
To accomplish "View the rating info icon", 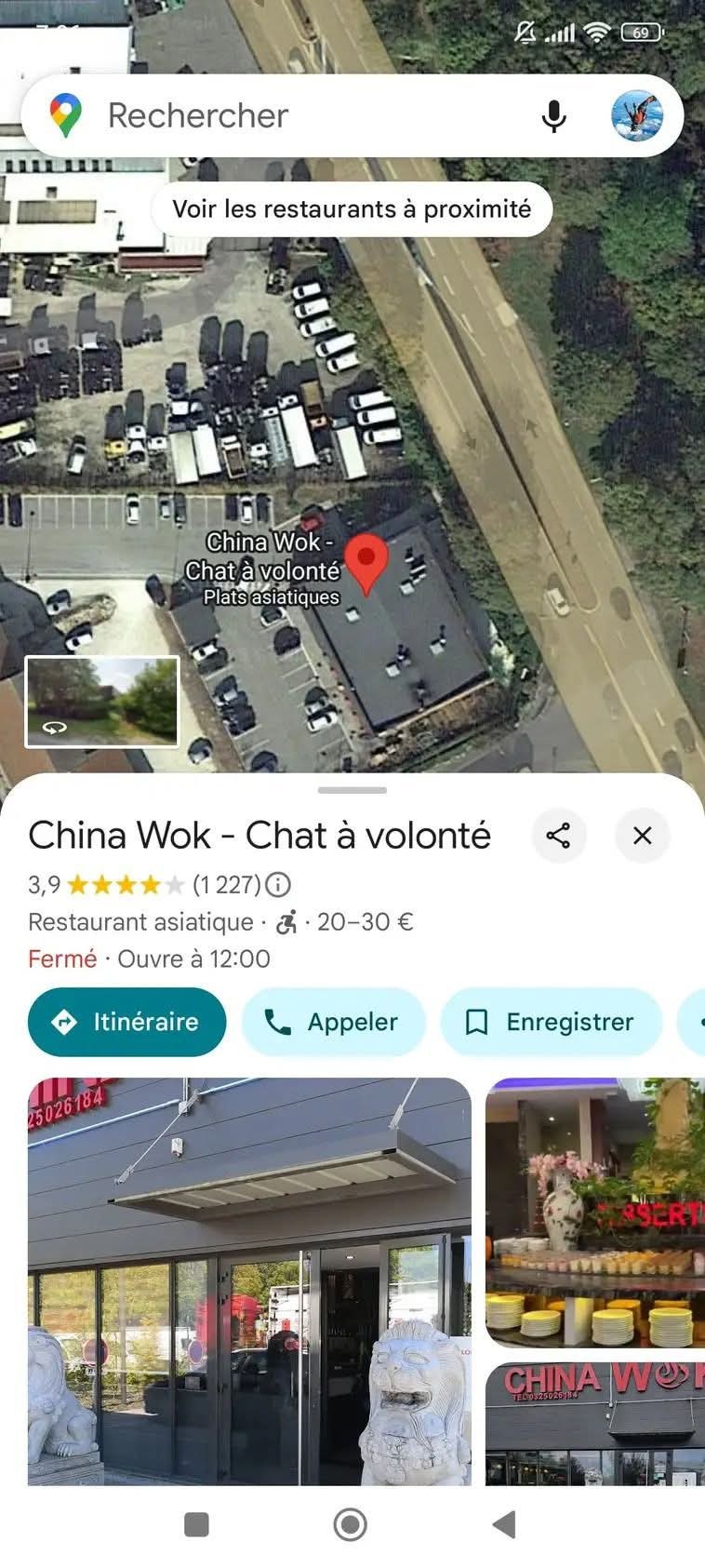I will [278, 884].
